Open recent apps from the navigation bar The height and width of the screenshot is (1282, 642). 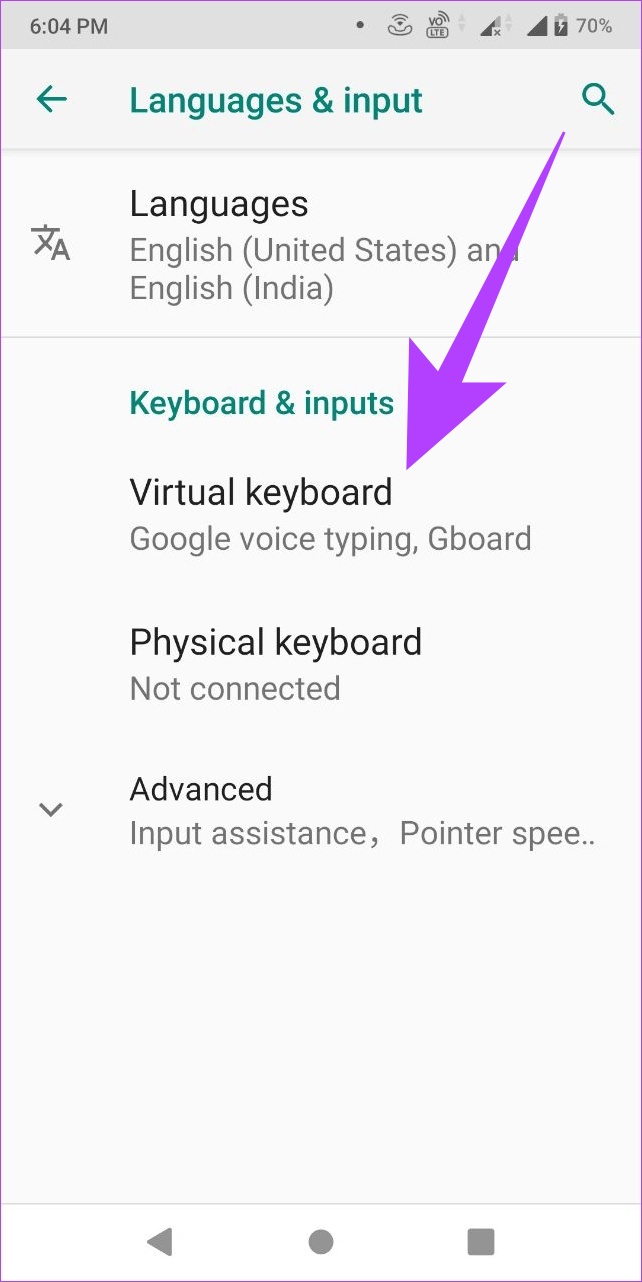point(481,1241)
